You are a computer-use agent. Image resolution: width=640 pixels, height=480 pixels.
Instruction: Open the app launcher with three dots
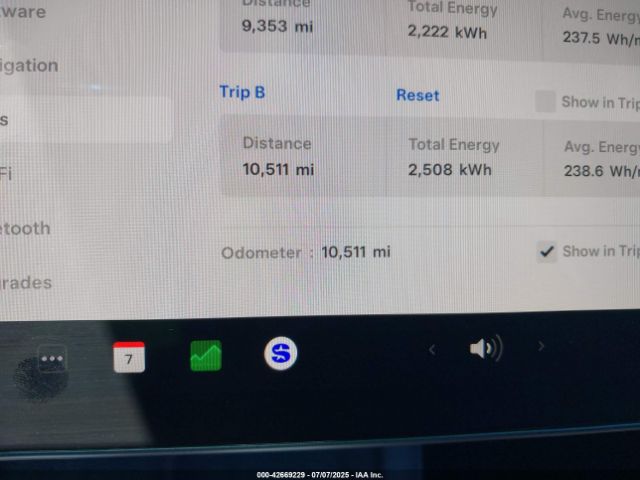coord(52,359)
